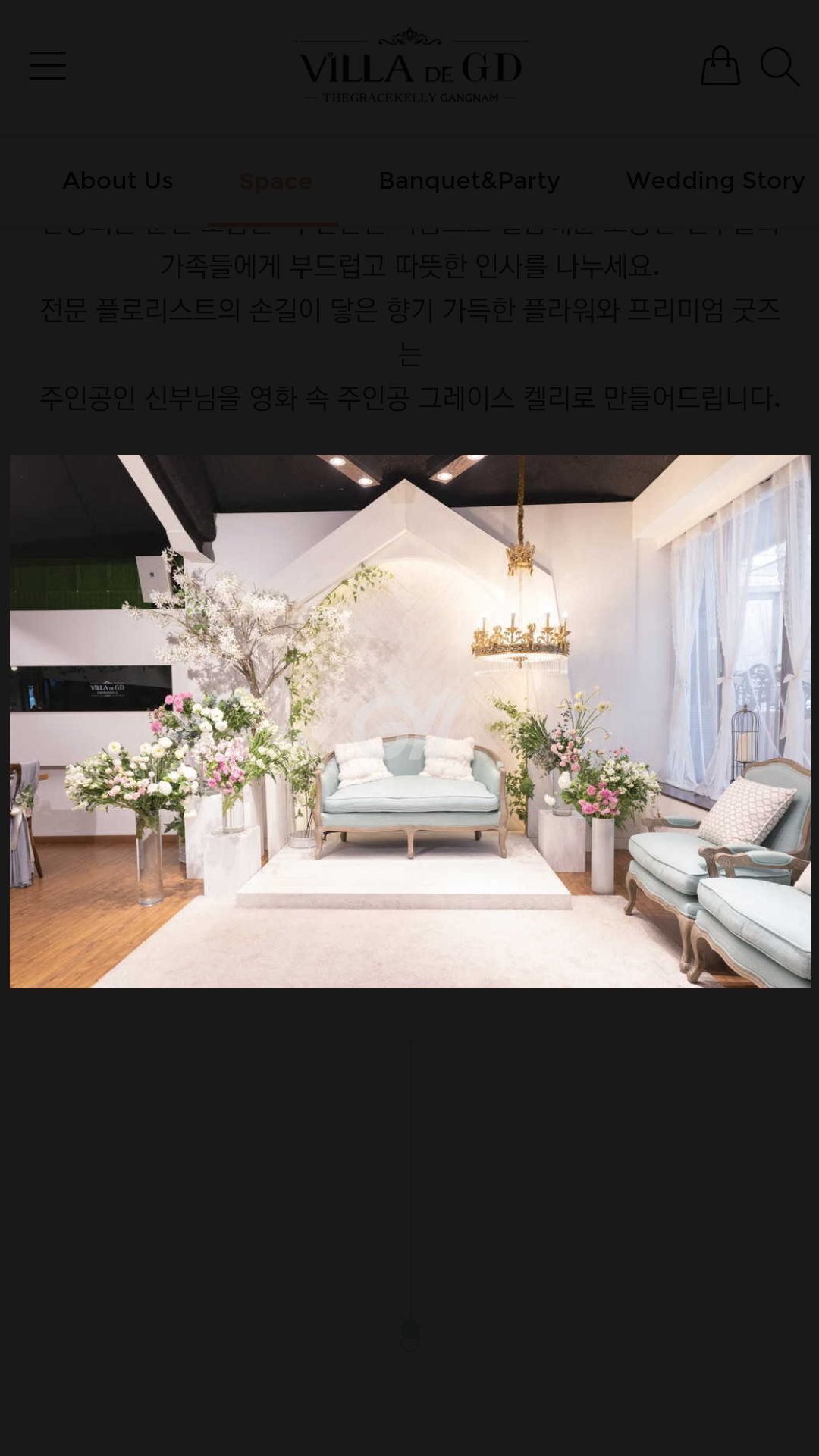Open the search magnifier

point(779,67)
